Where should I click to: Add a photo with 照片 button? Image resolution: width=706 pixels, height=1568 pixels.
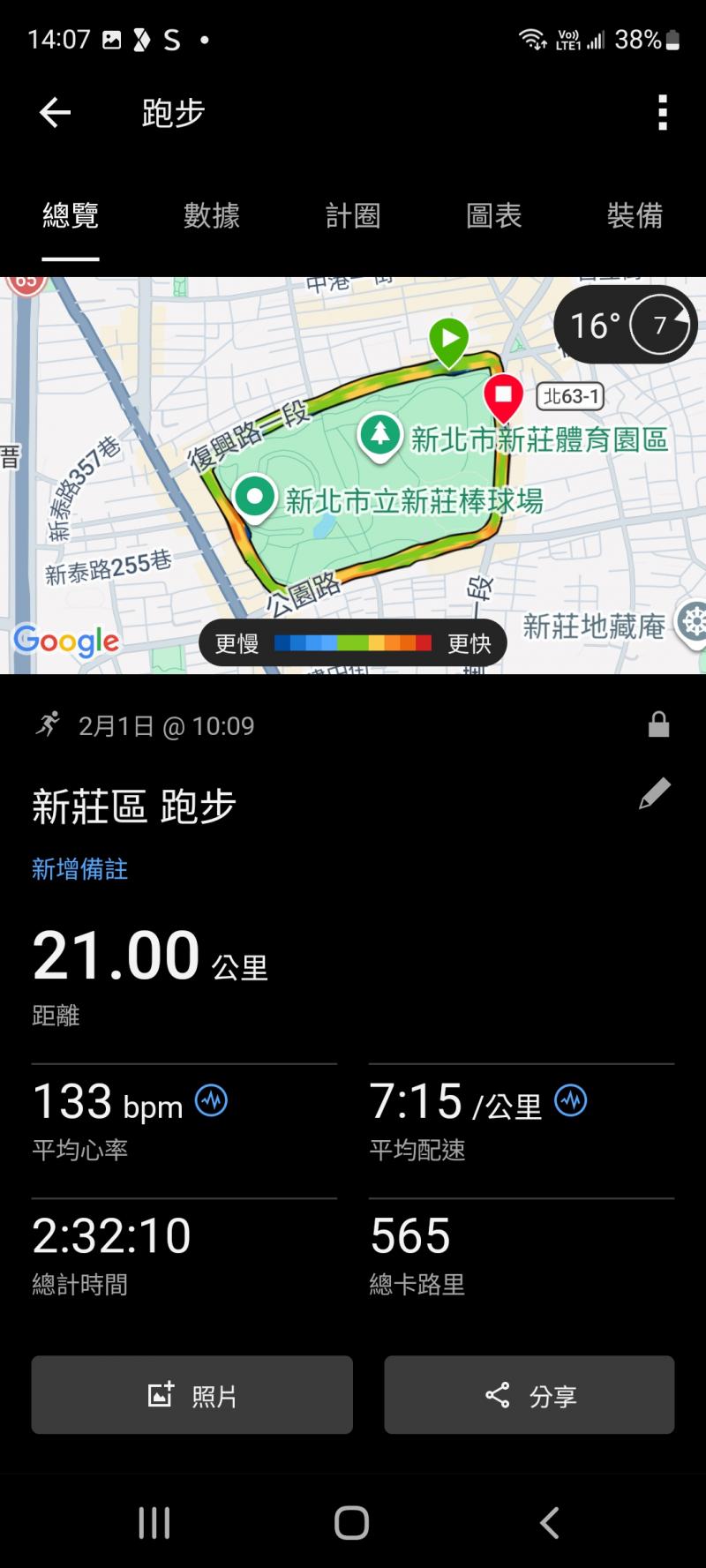point(192,1395)
